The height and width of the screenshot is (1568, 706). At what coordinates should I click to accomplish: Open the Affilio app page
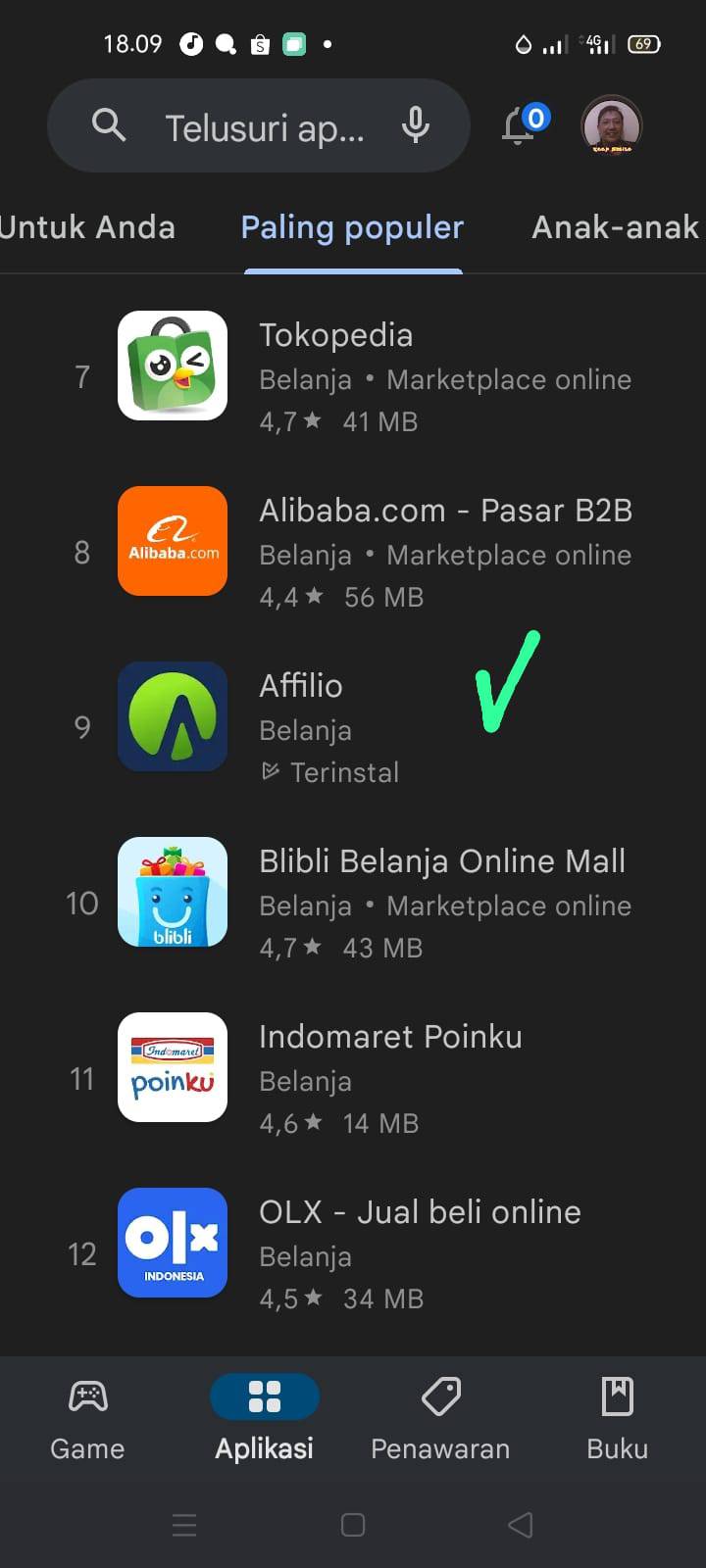coord(353,728)
